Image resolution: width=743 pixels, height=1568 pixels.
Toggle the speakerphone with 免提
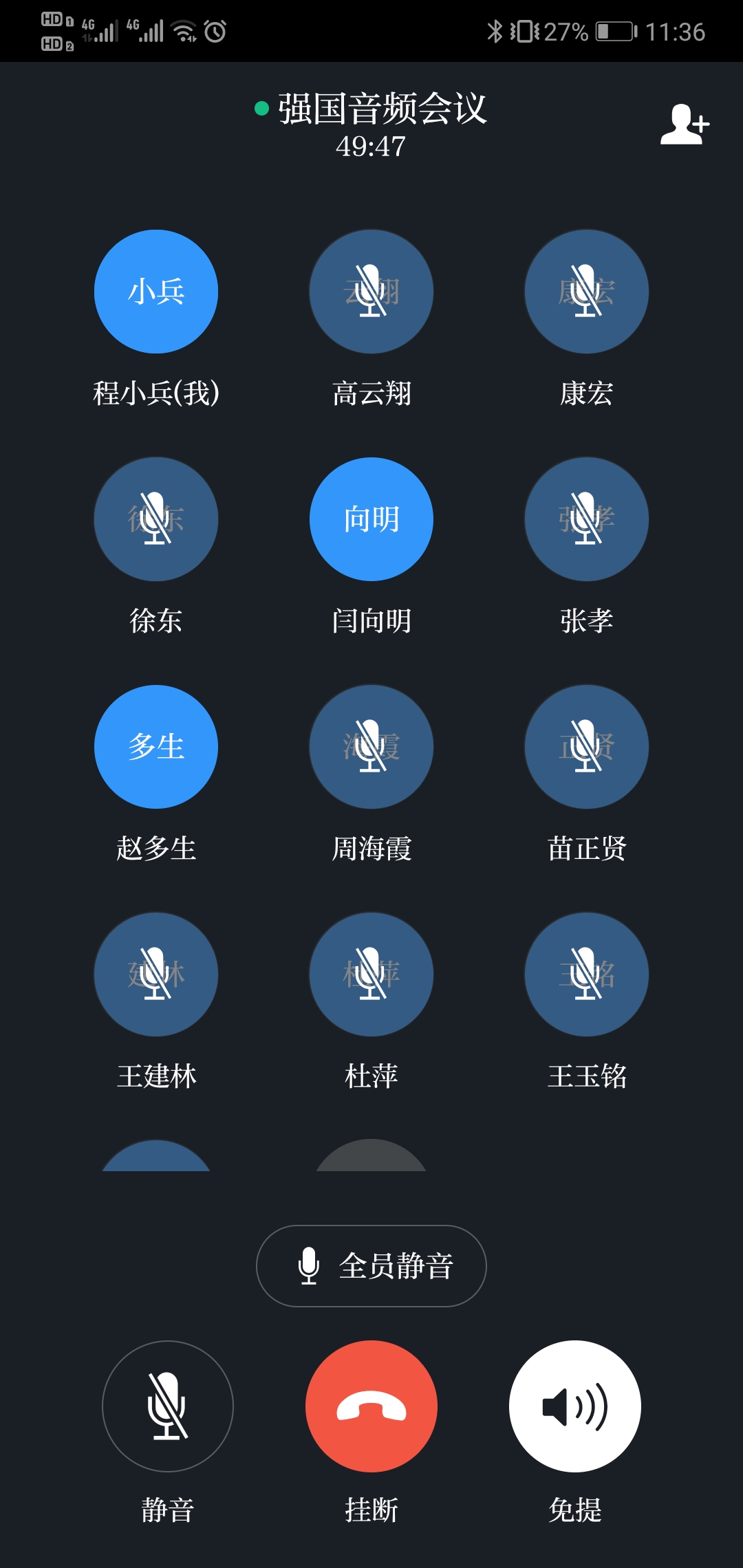coord(575,1406)
